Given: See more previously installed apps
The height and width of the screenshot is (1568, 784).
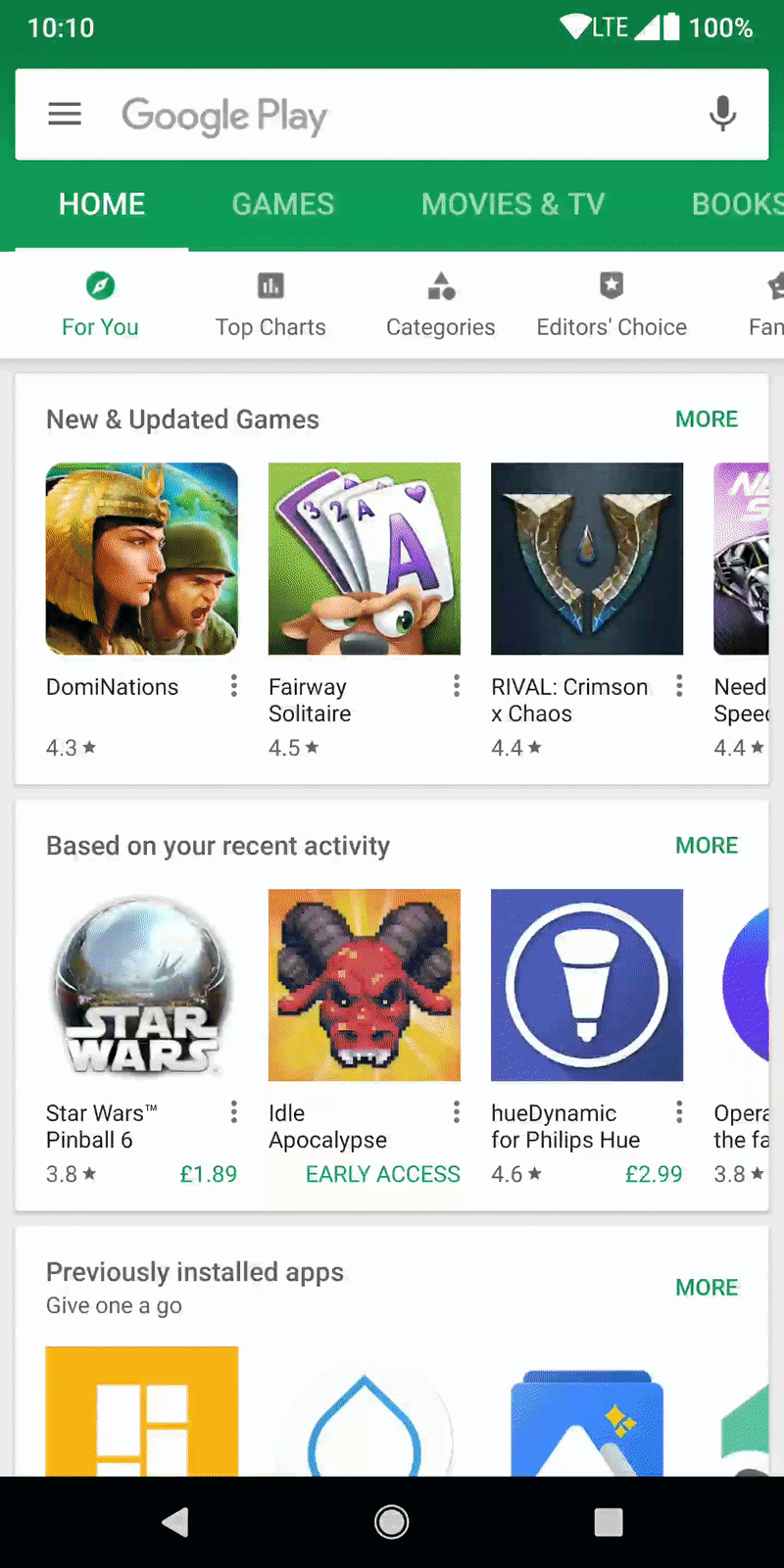Looking at the screenshot, I should coord(707,1288).
